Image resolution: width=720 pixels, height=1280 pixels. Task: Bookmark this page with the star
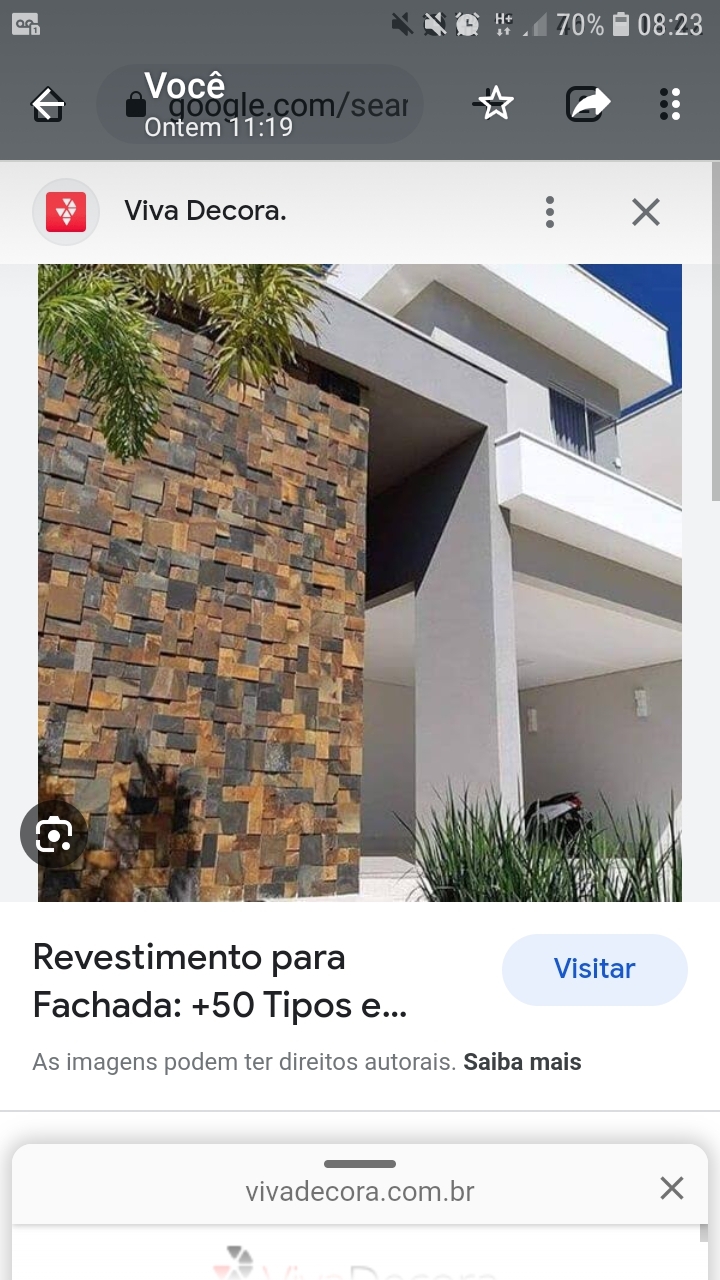[495, 104]
